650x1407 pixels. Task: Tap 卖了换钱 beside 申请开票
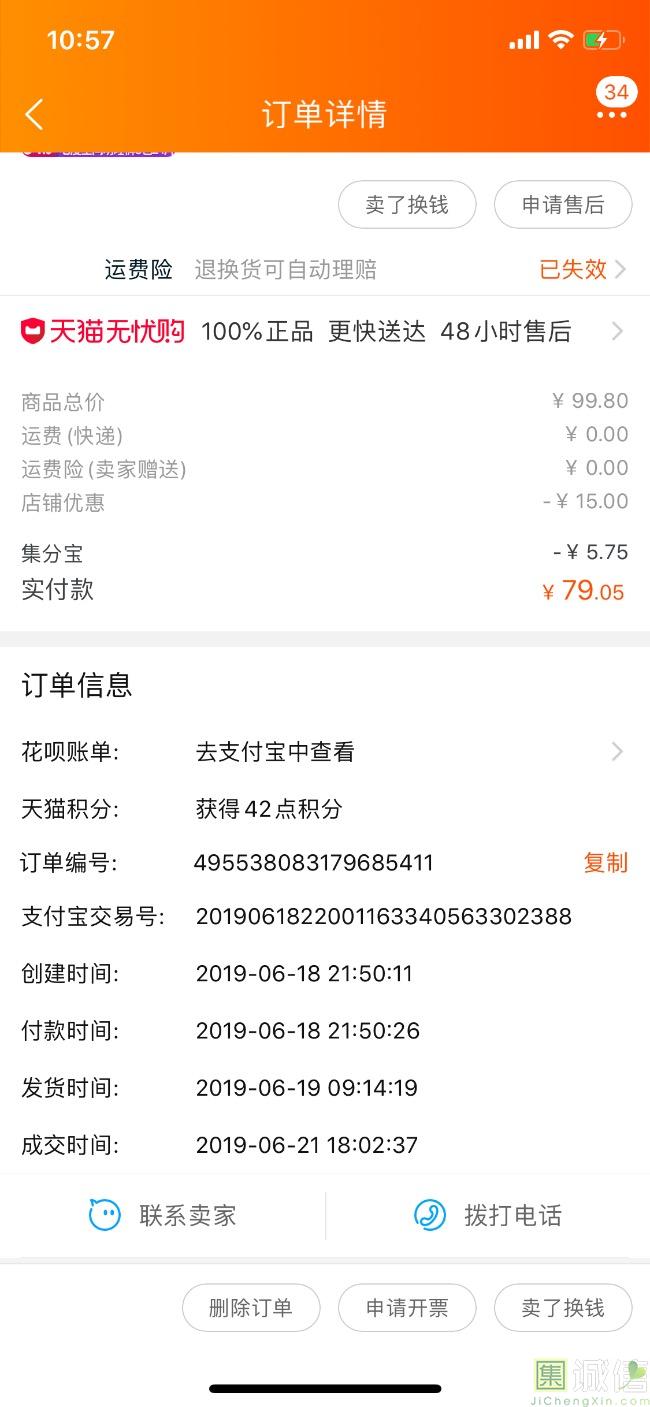click(x=563, y=1308)
